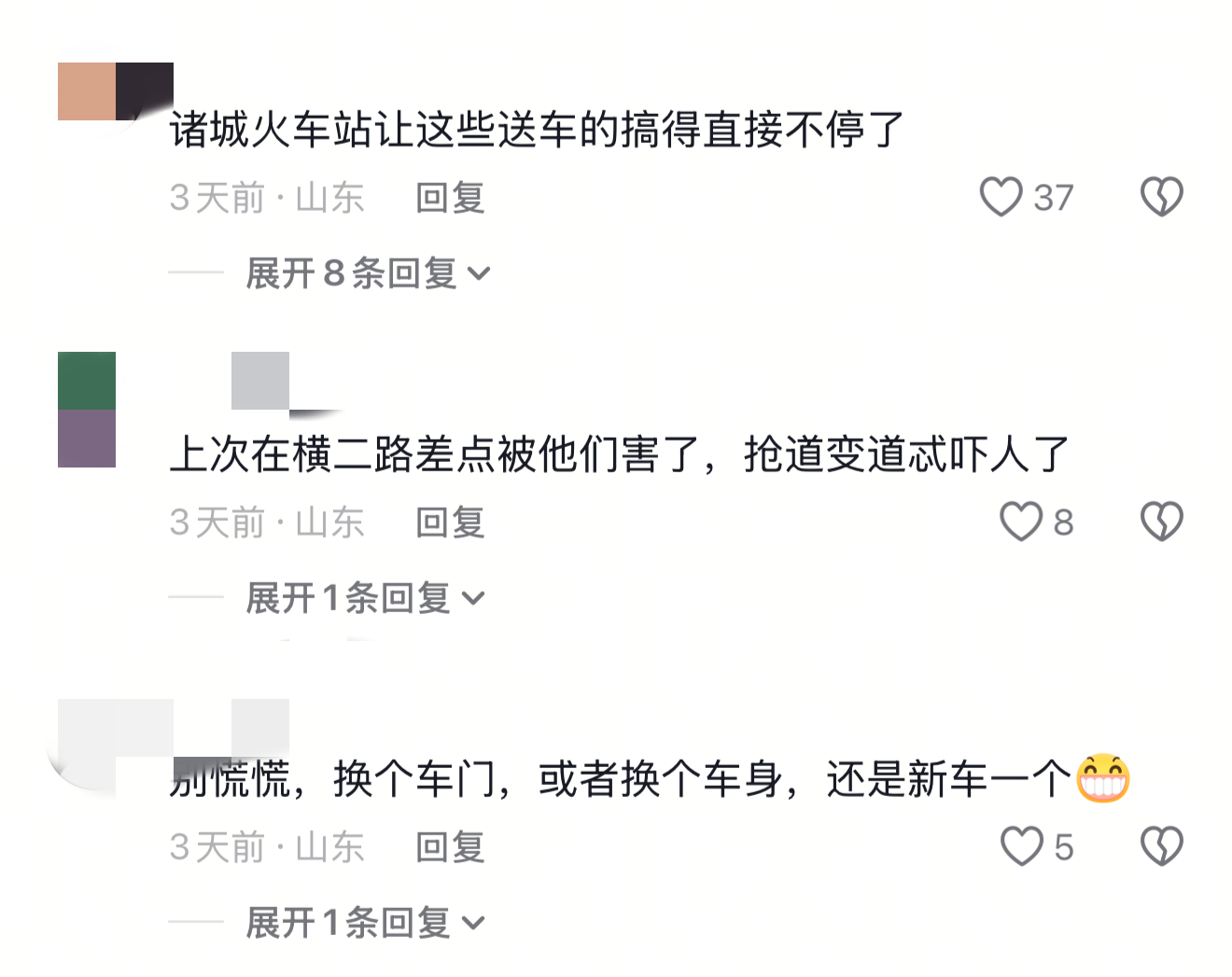Screen dimensions: 1232x977
Task: Like the comment about 诸城火车站
Action: pyautogui.click(x=1001, y=197)
